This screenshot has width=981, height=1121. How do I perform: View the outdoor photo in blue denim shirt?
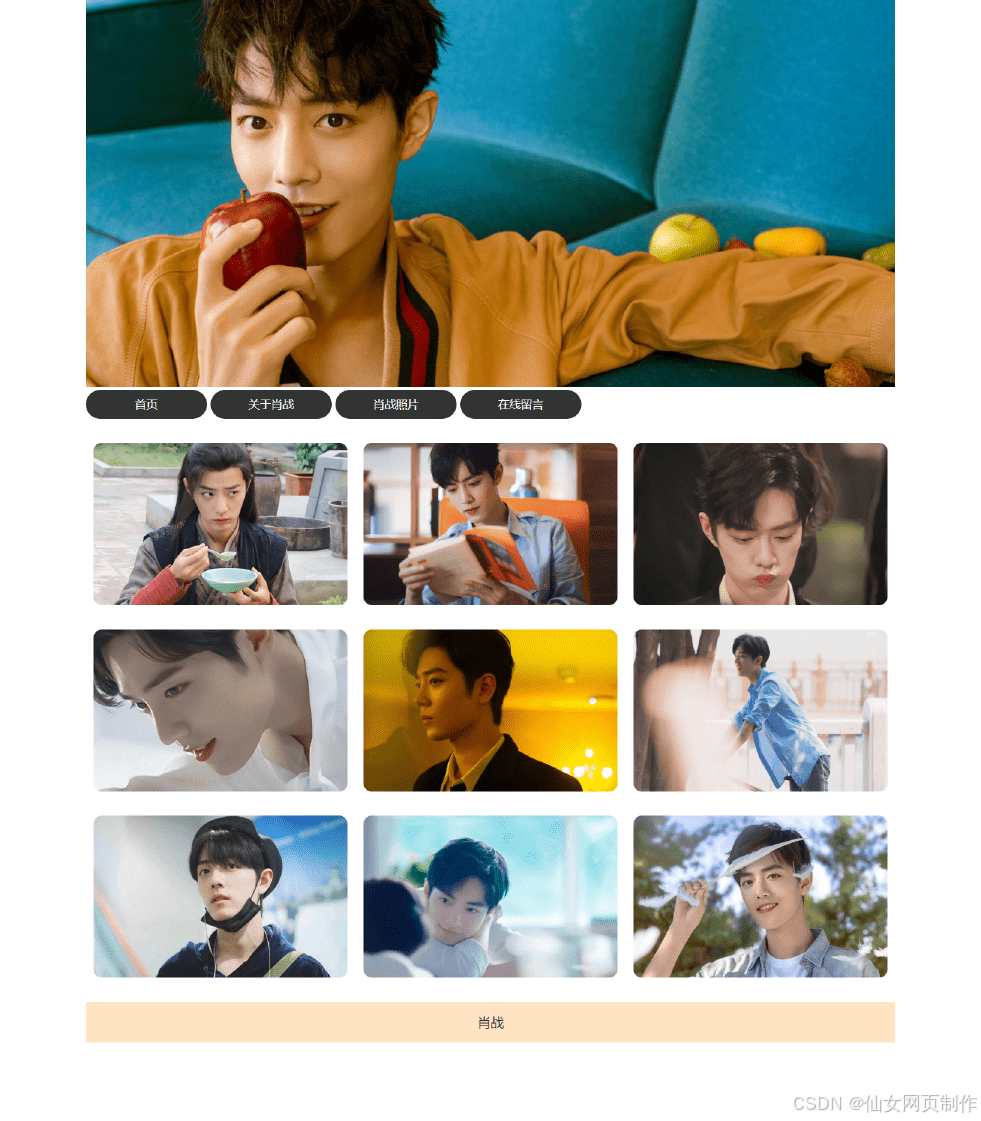(x=760, y=710)
